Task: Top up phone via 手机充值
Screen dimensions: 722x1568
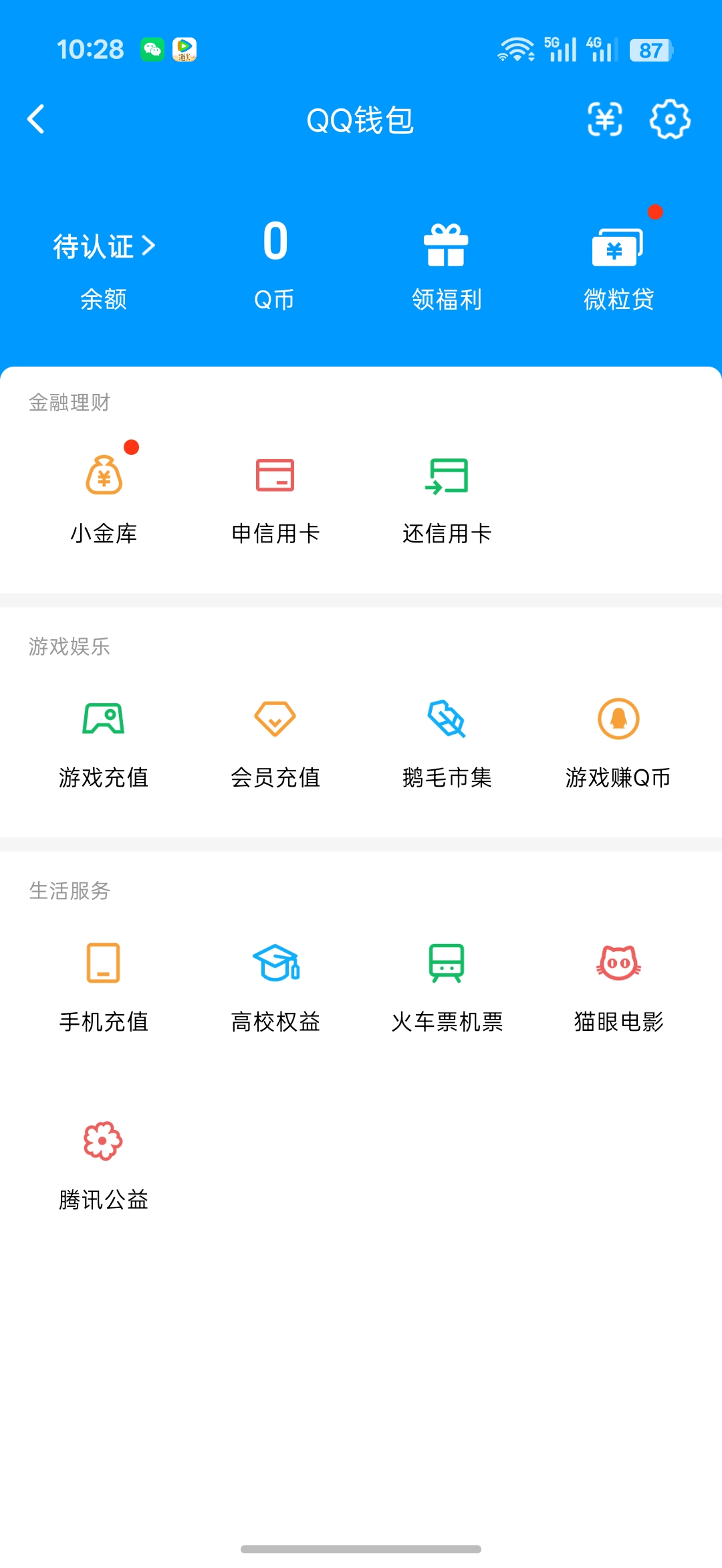Action: coord(104,988)
